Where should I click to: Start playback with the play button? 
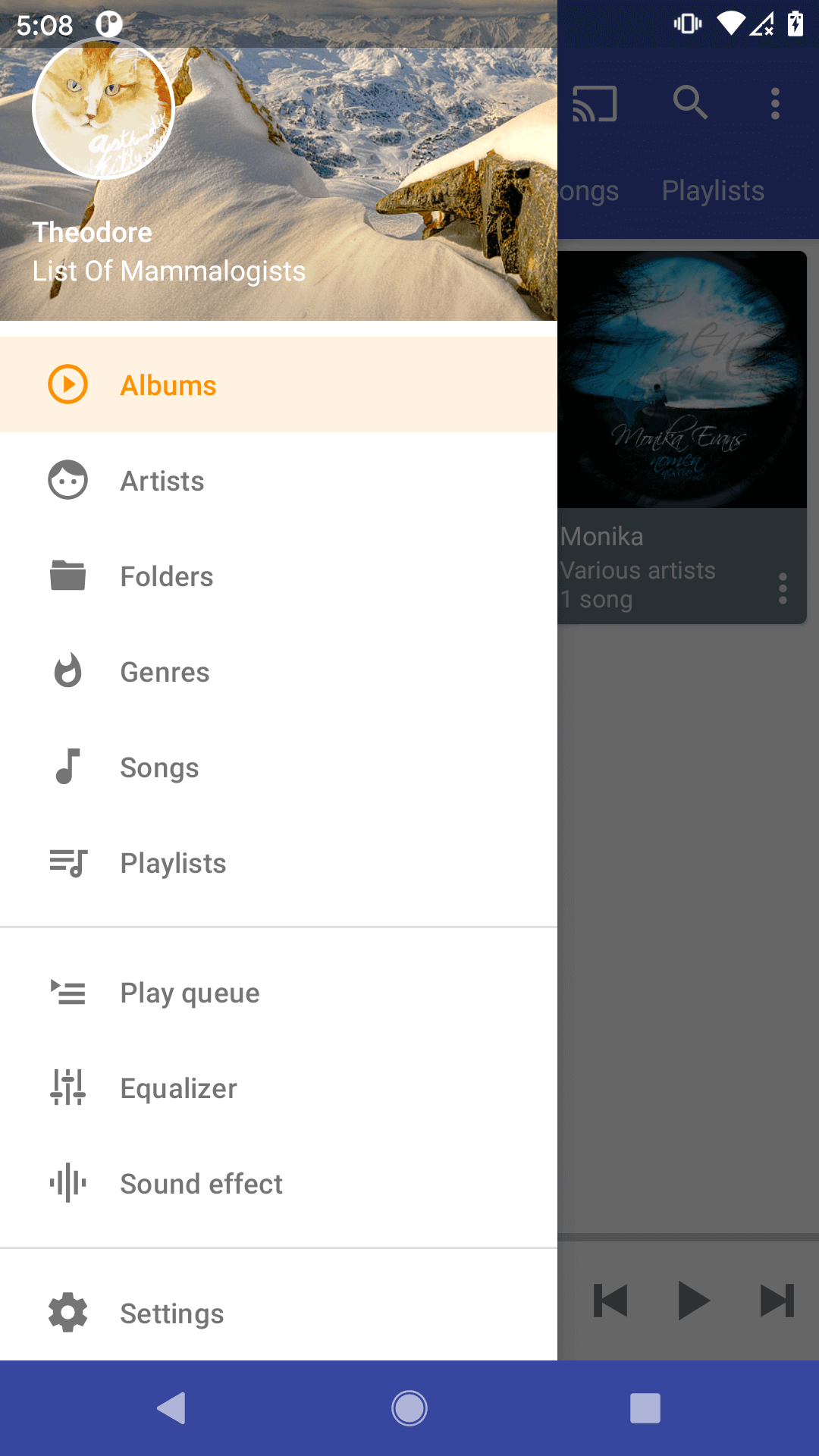tap(692, 1301)
